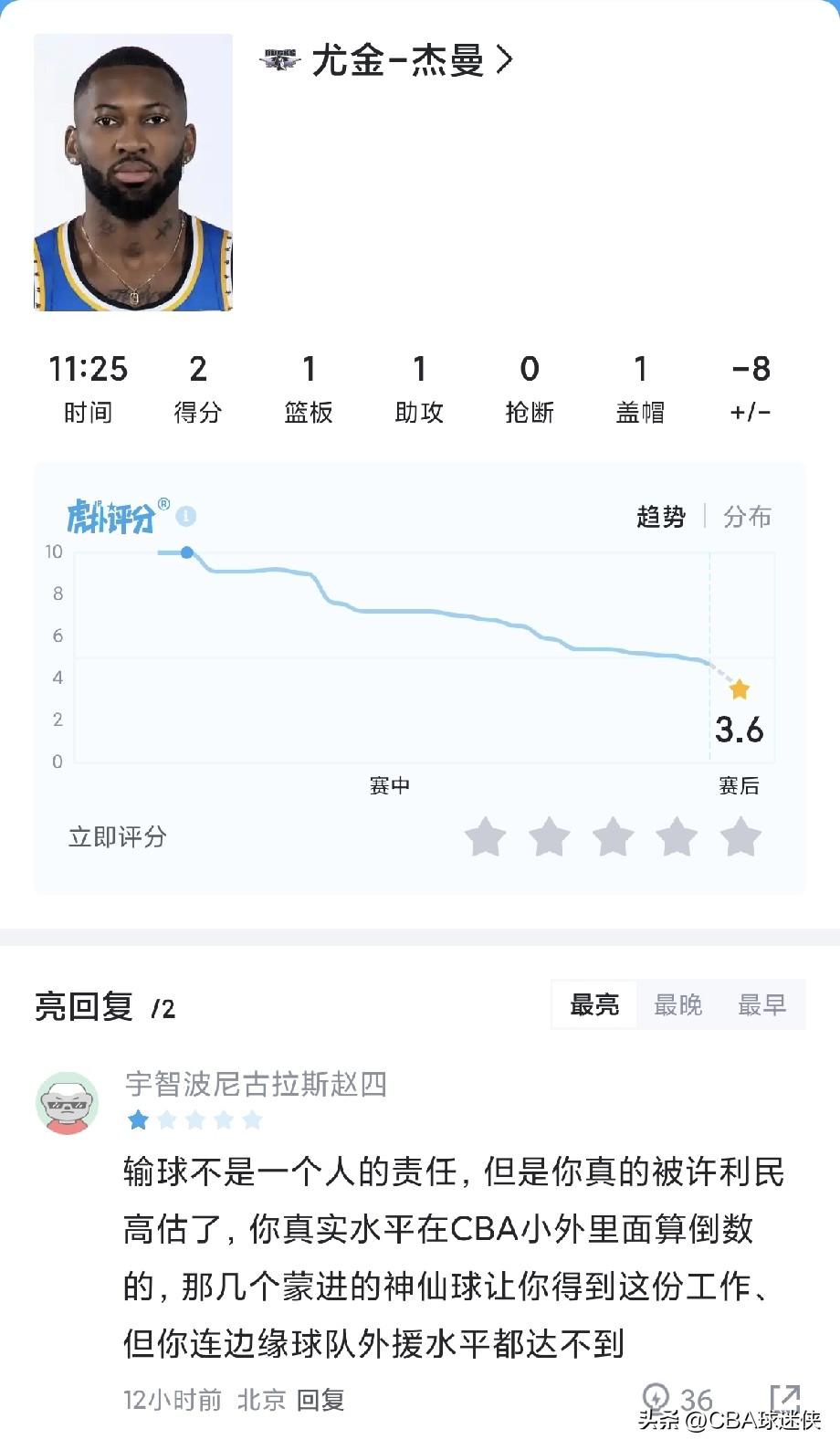This screenshot has height=1450, width=840.
Task: Rate the player three stars
Action: pos(613,837)
